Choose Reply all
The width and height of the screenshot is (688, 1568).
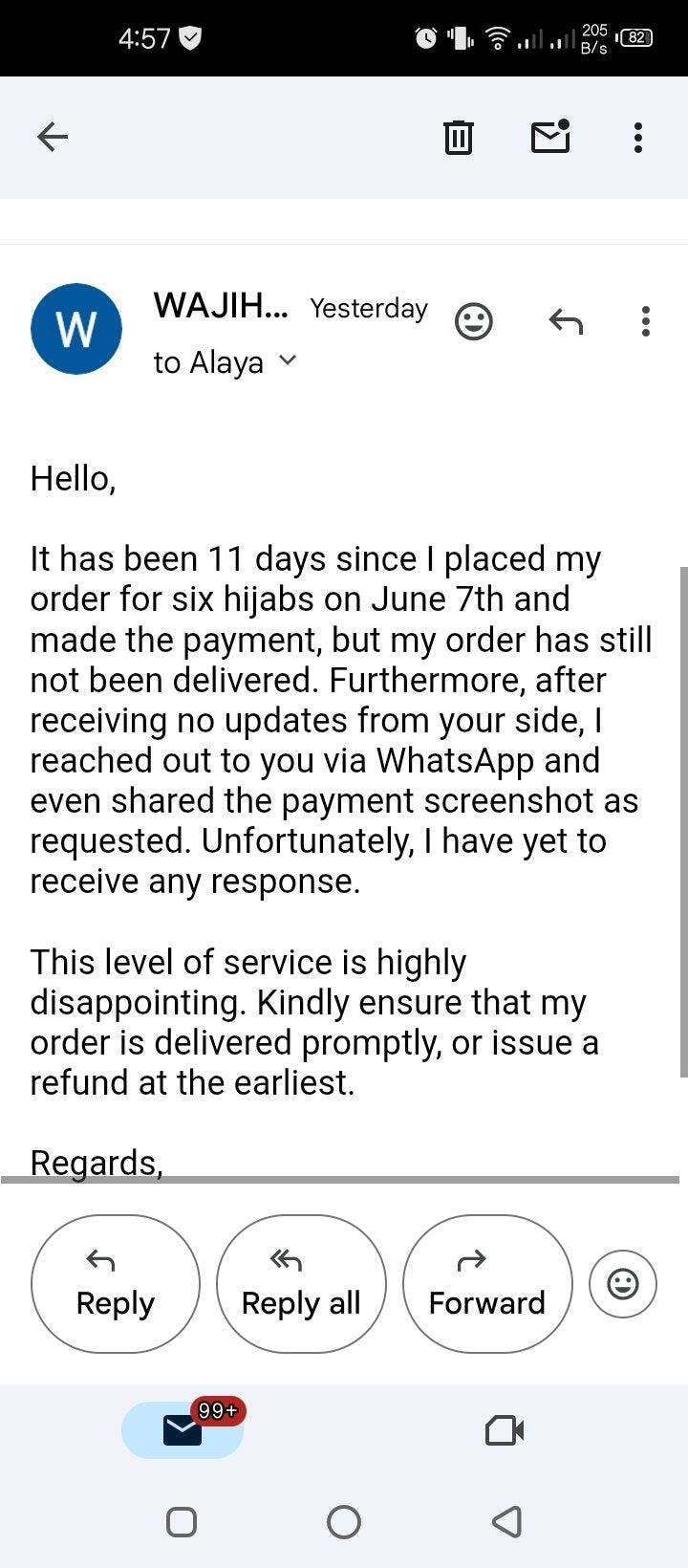(301, 1284)
